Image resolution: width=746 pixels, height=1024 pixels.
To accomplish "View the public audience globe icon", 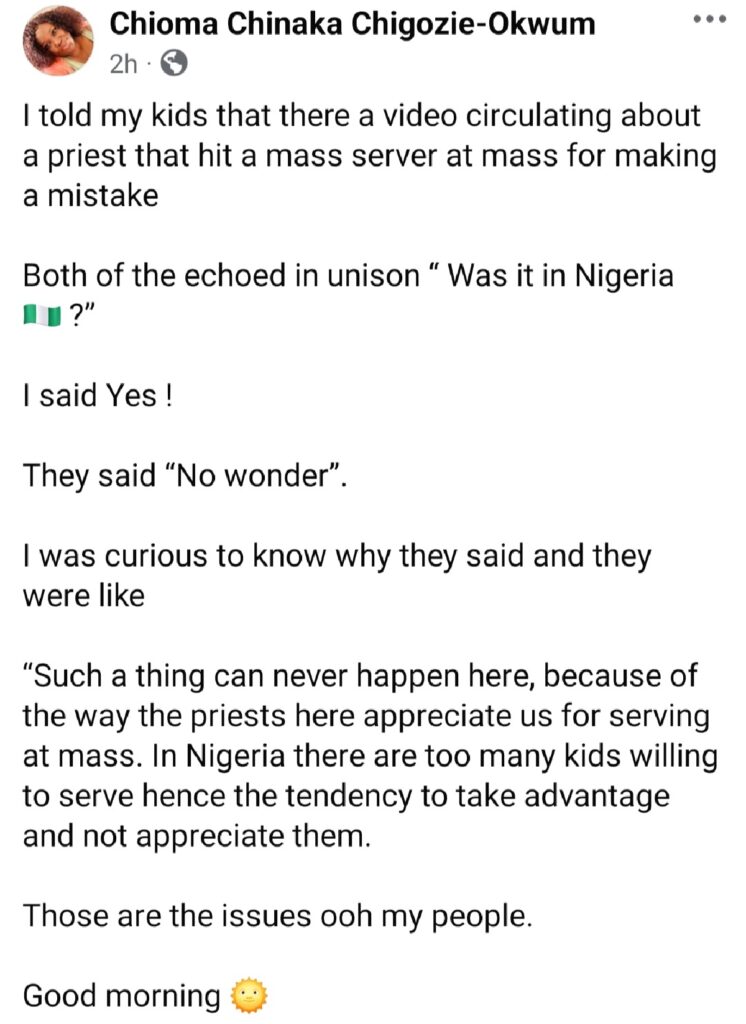I will point(174,64).
